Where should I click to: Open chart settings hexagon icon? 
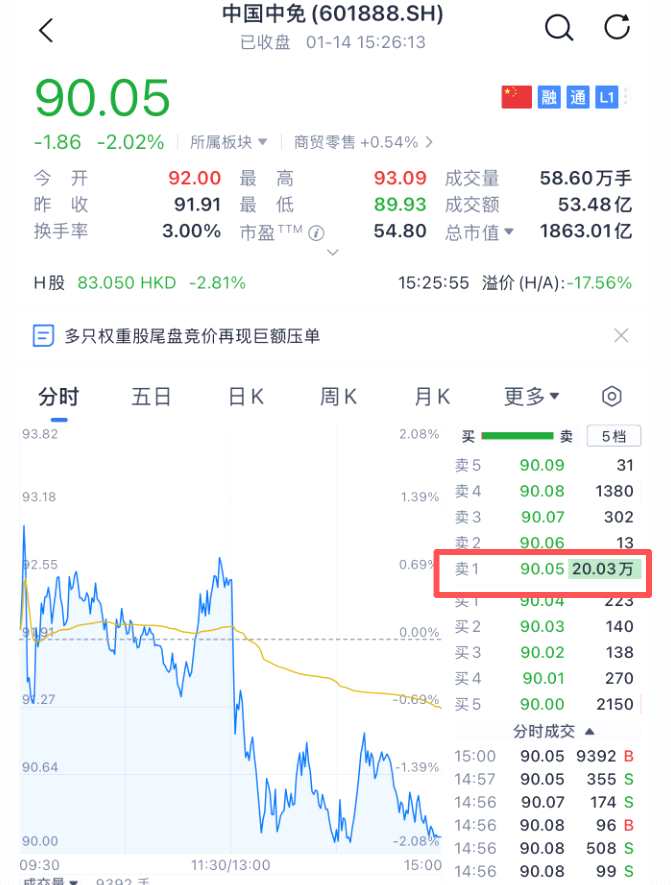click(612, 396)
